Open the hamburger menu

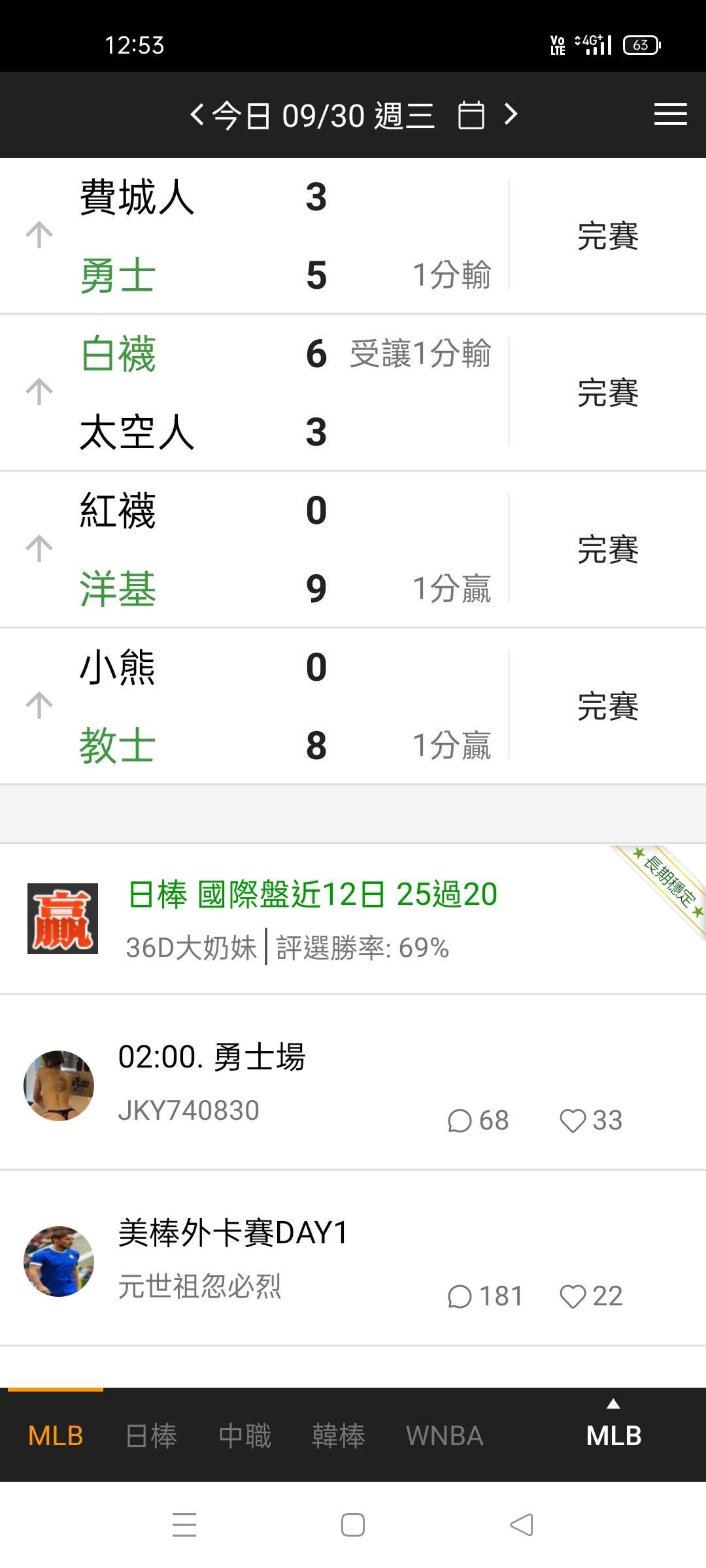pos(670,114)
